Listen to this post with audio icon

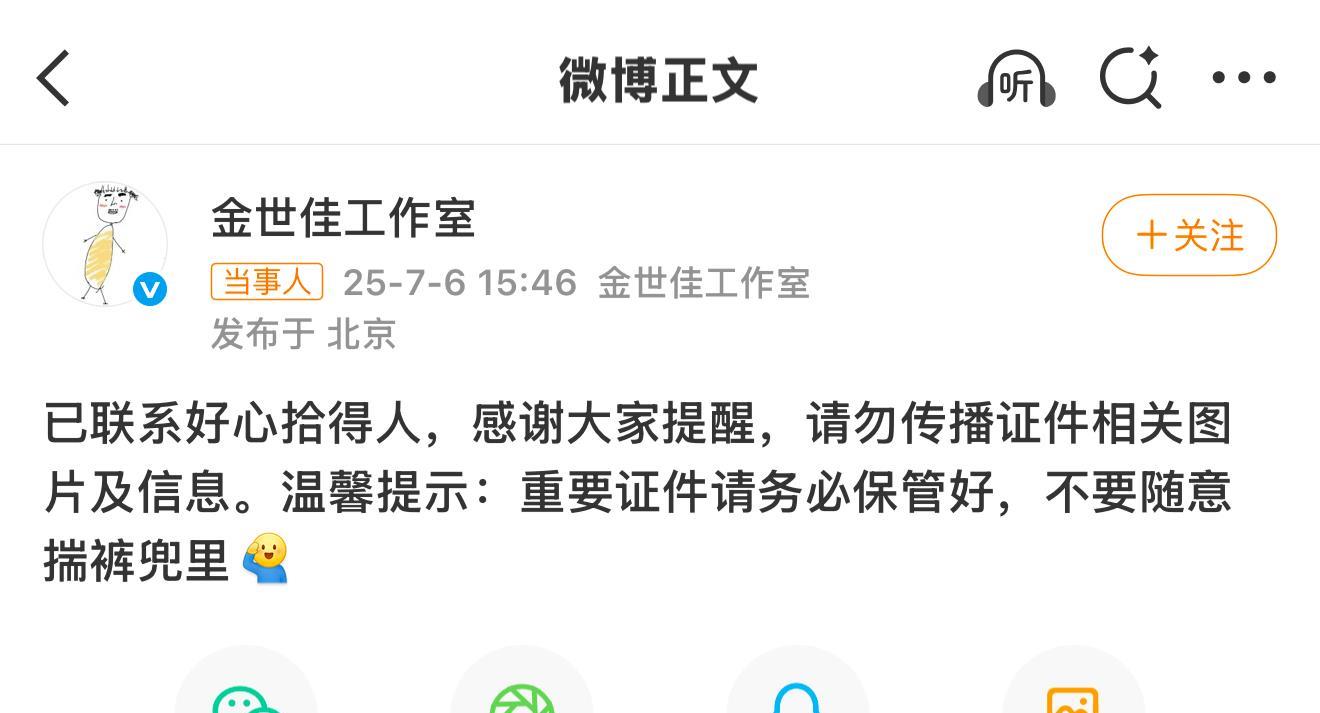click(1016, 79)
